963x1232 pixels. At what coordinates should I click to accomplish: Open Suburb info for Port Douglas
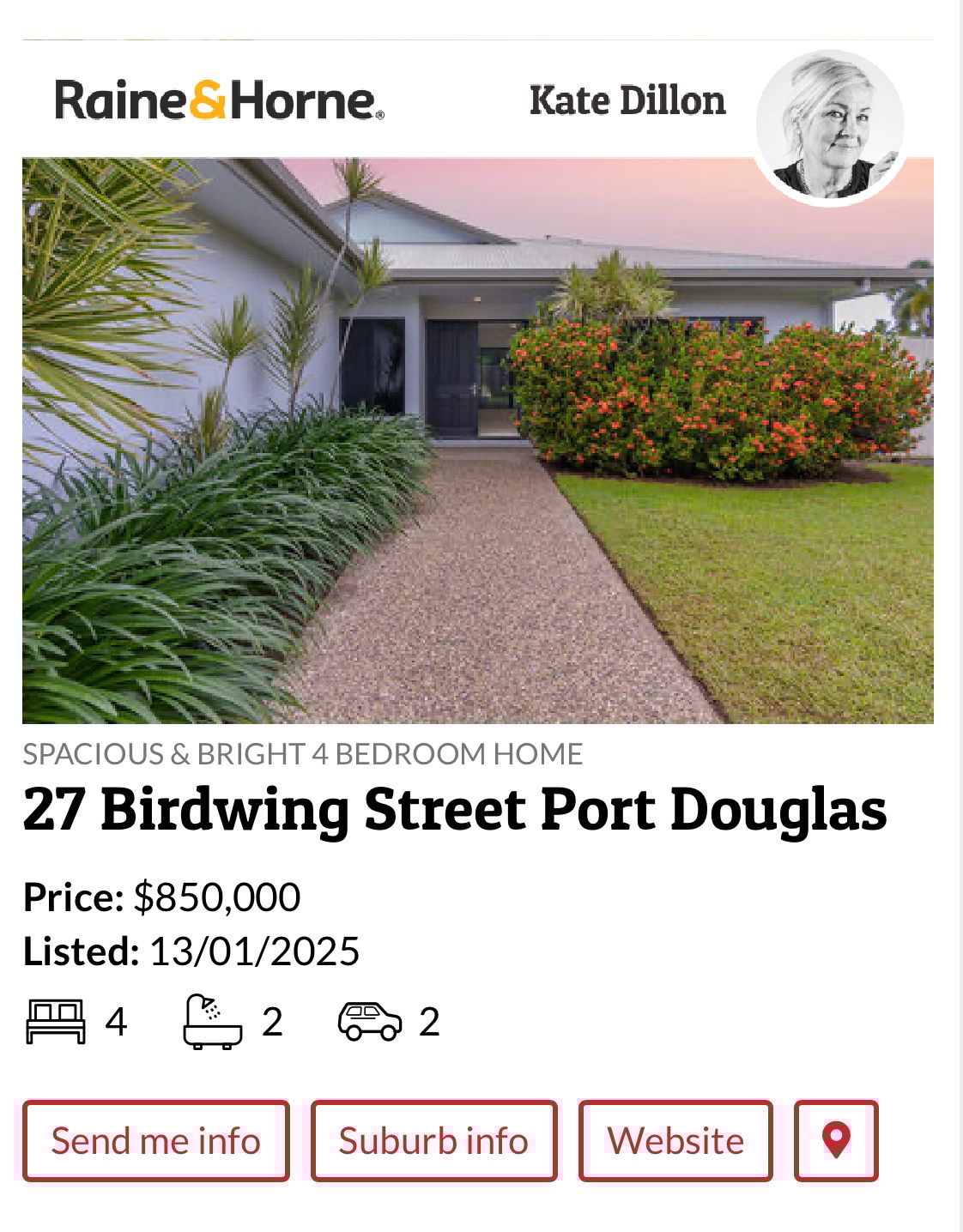[433, 1140]
